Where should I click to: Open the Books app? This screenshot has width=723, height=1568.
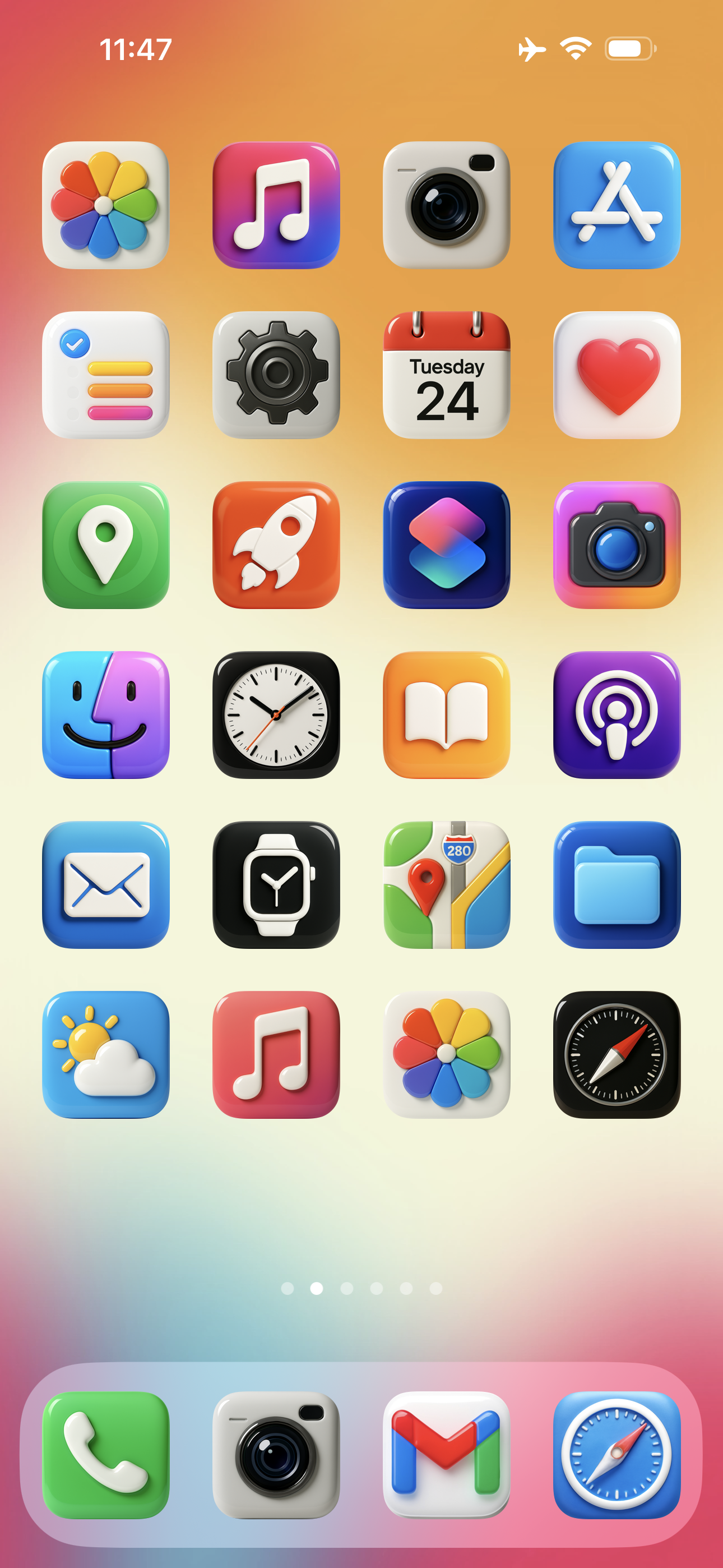point(446,714)
